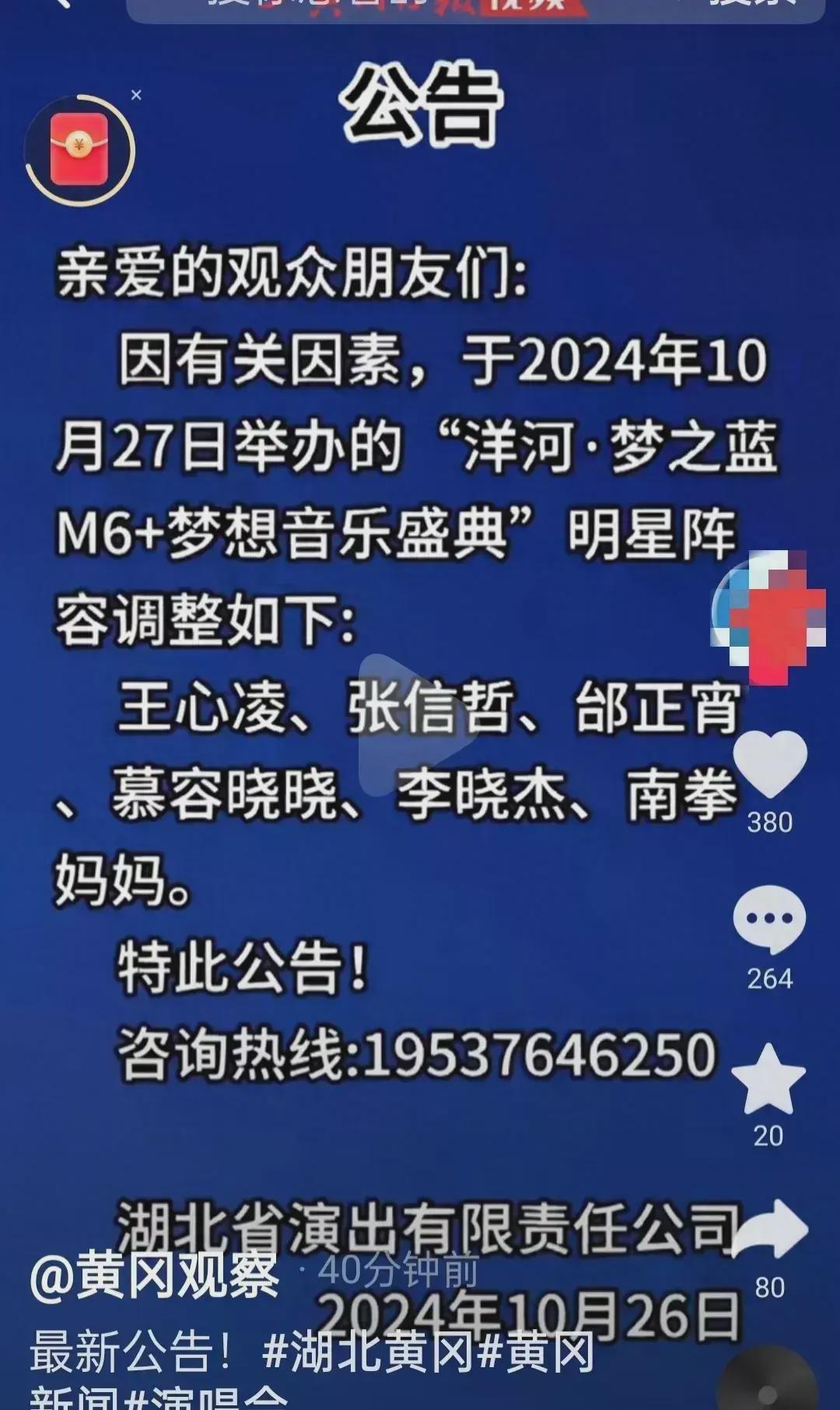This screenshot has width=840, height=1410.
Task: Open the spinning music disc
Action: pos(766,1389)
